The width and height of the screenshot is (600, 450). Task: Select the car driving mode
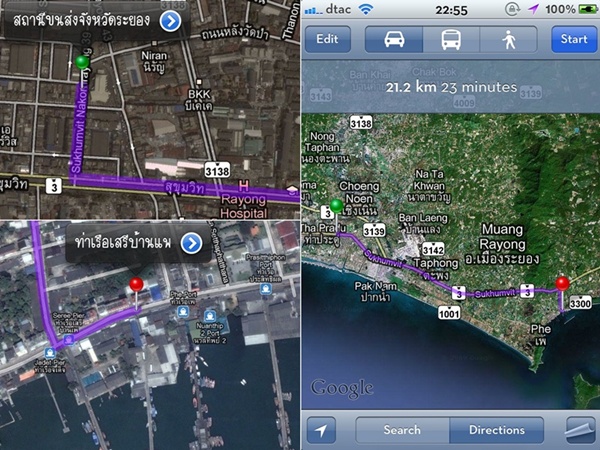[394, 40]
